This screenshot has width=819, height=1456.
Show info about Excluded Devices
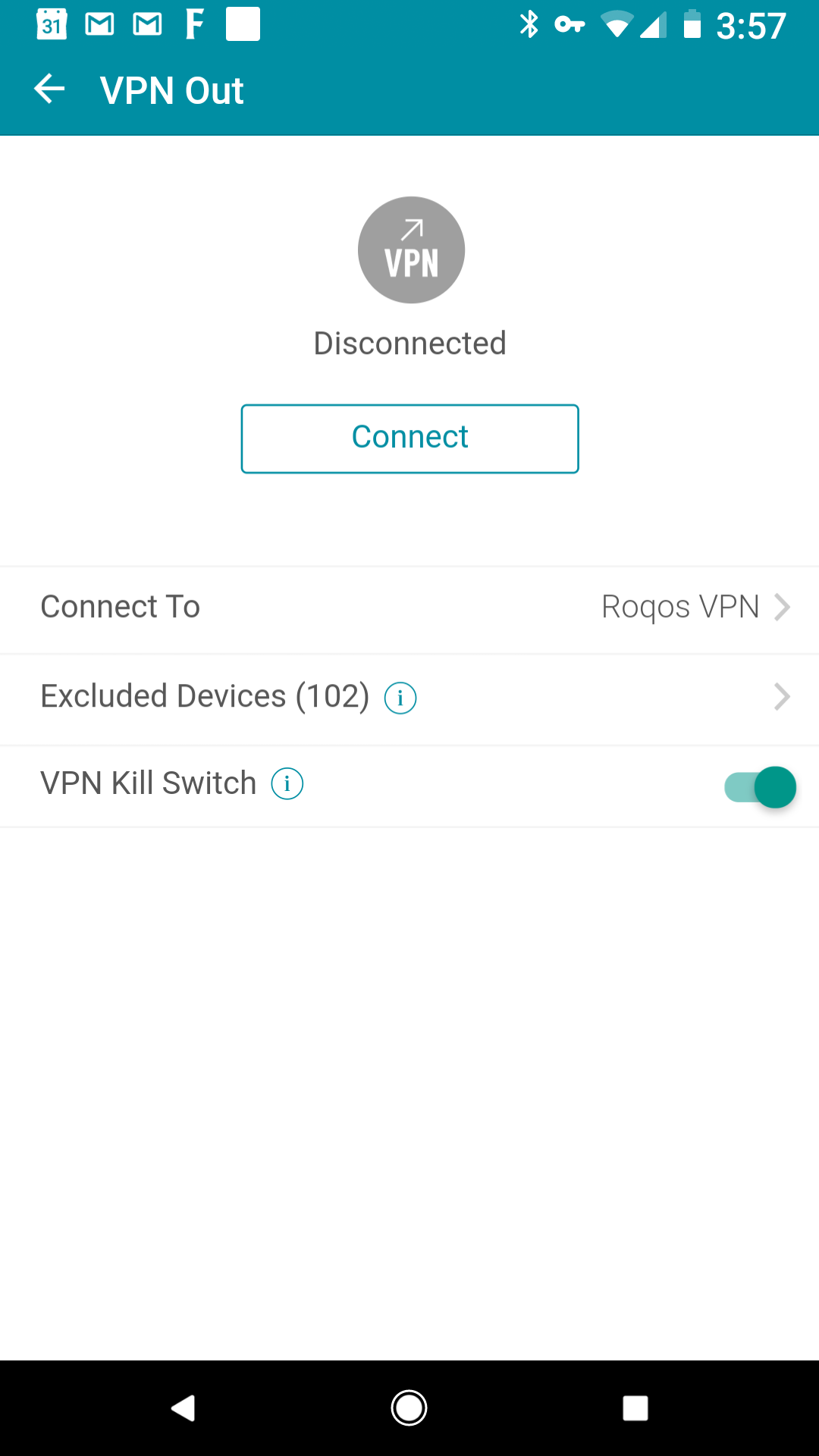(400, 698)
